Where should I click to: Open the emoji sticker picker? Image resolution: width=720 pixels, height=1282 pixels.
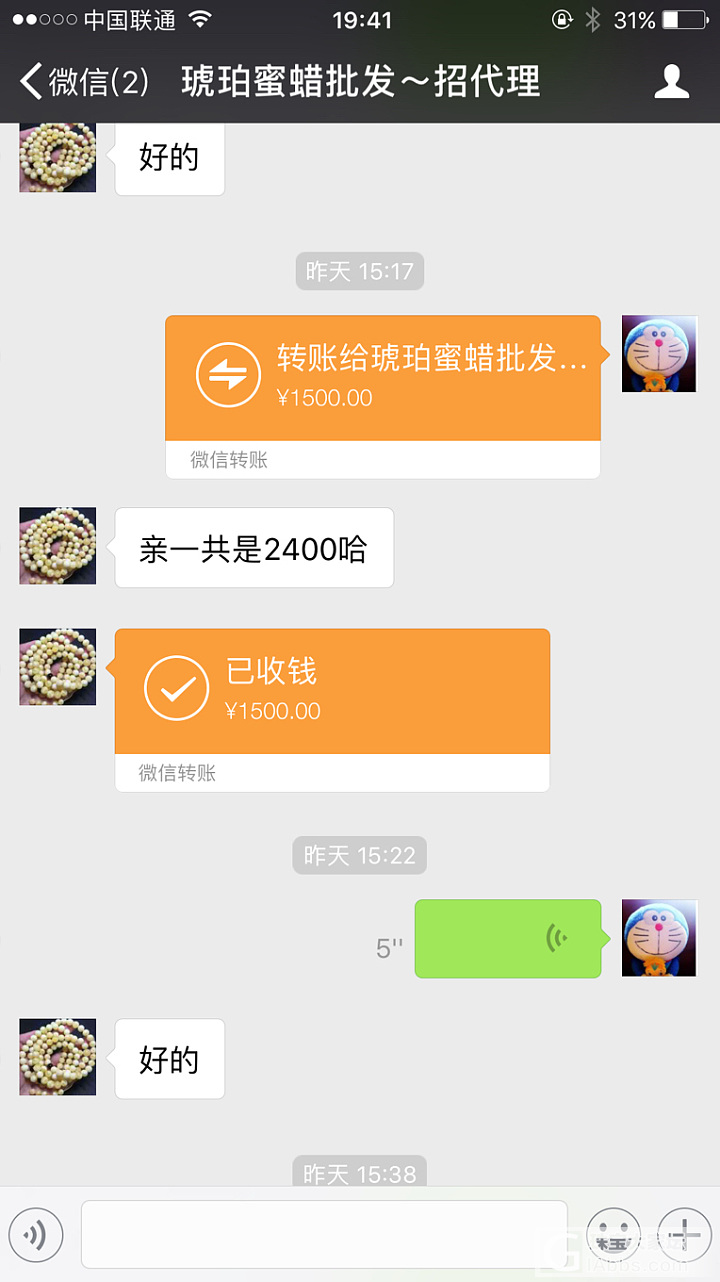613,1235
